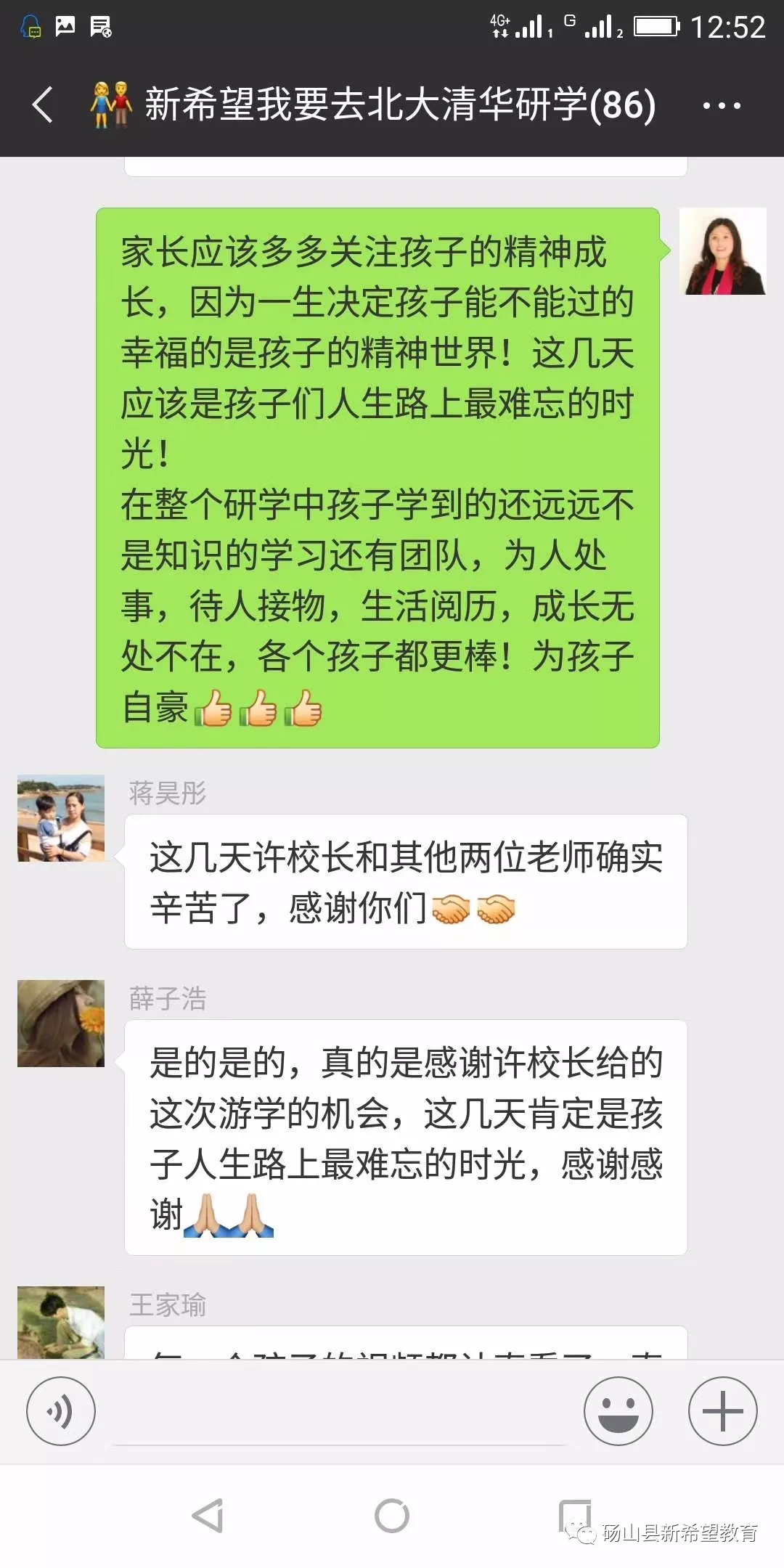
Task: Go back from the group chat
Action: click(x=43, y=105)
